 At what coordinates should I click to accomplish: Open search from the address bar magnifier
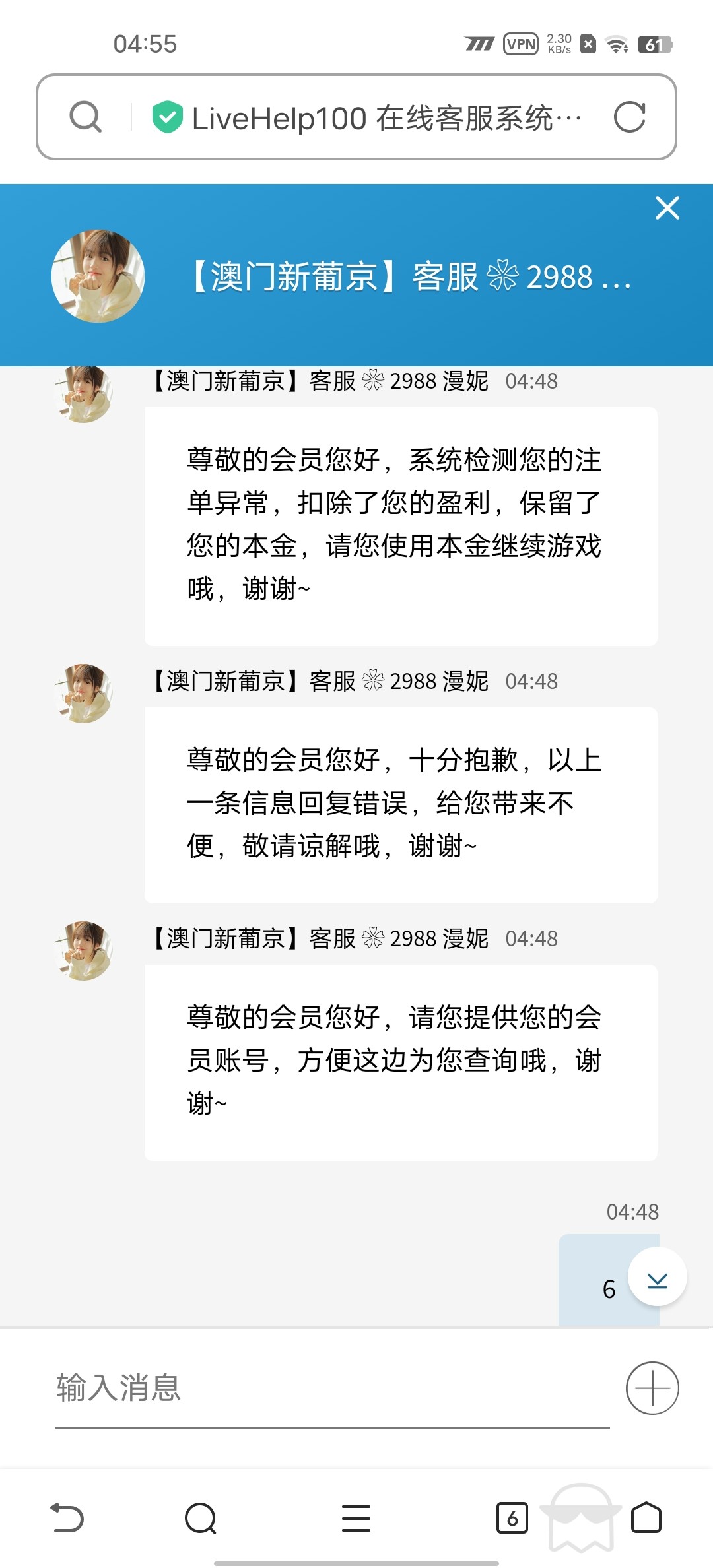(x=86, y=117)
